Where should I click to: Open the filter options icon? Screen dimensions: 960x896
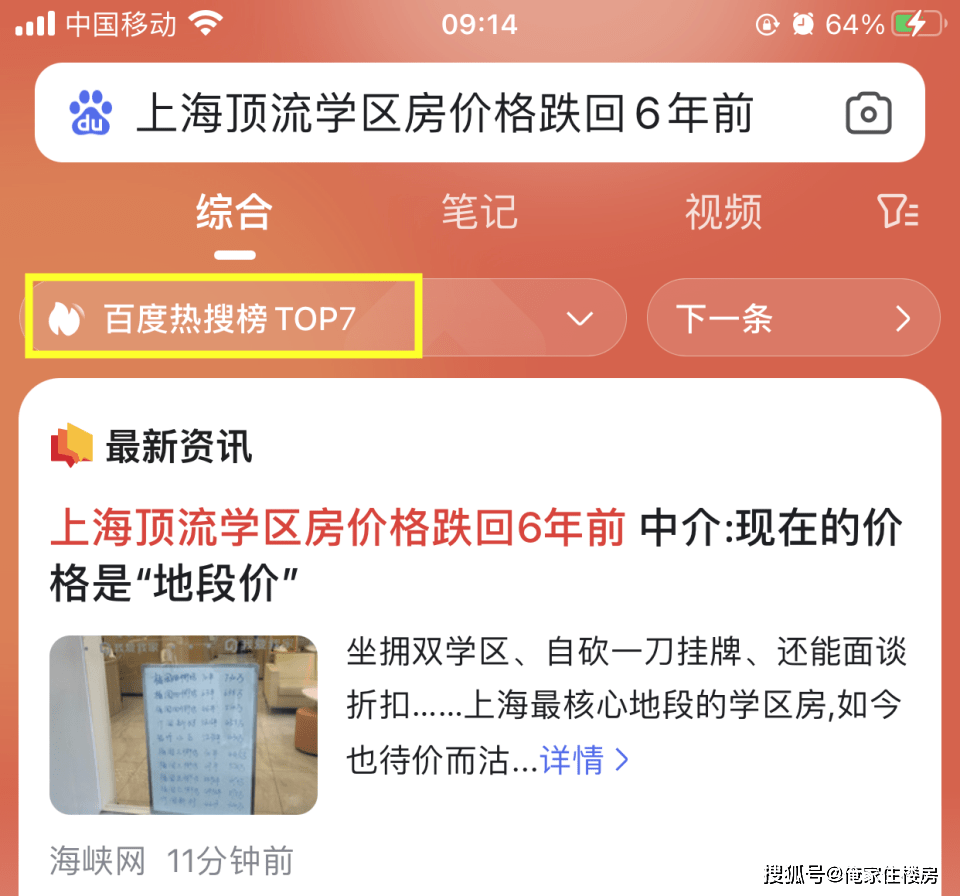tap(897, 212)
